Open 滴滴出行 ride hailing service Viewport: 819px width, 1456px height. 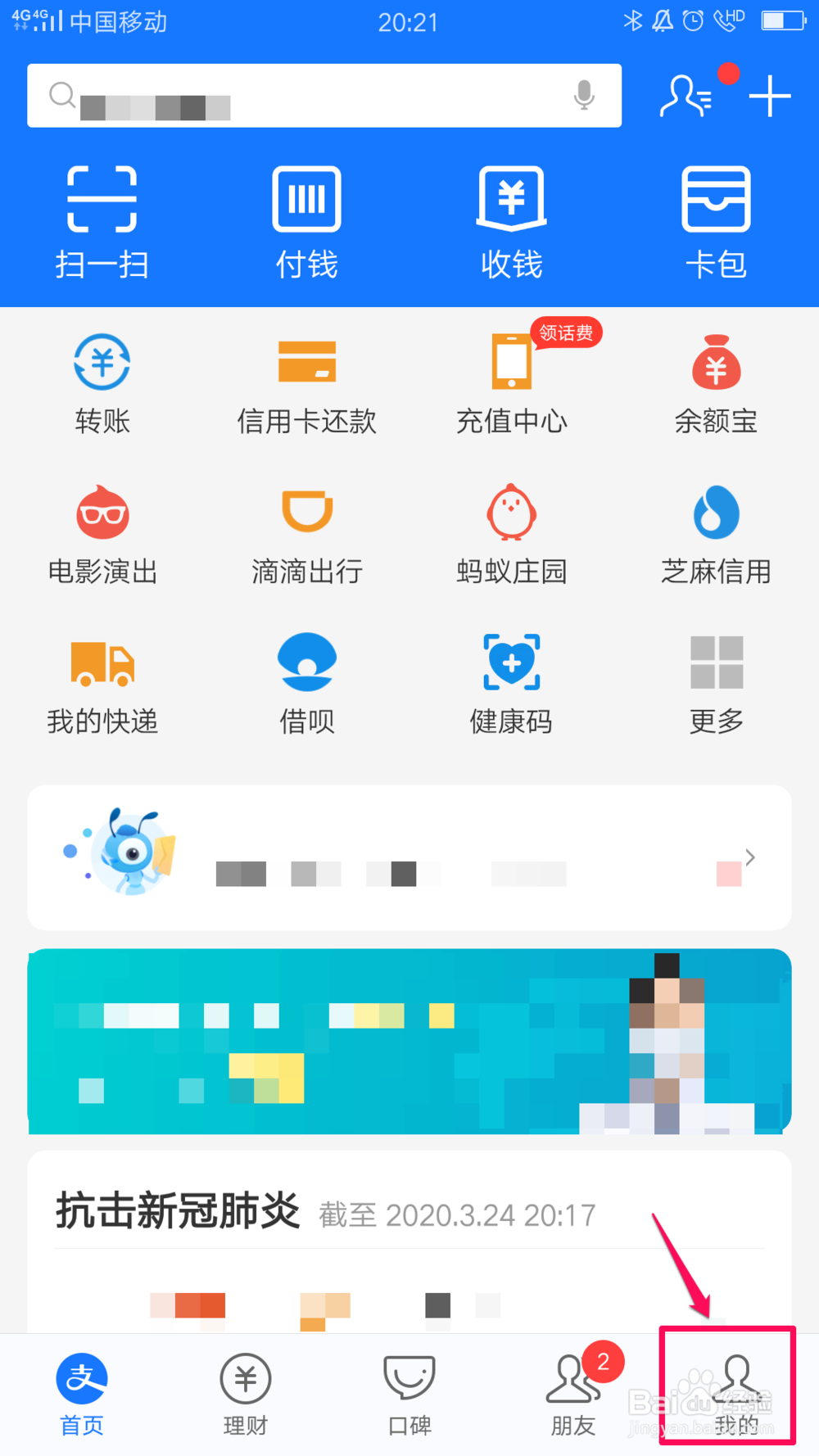point(306,532)
